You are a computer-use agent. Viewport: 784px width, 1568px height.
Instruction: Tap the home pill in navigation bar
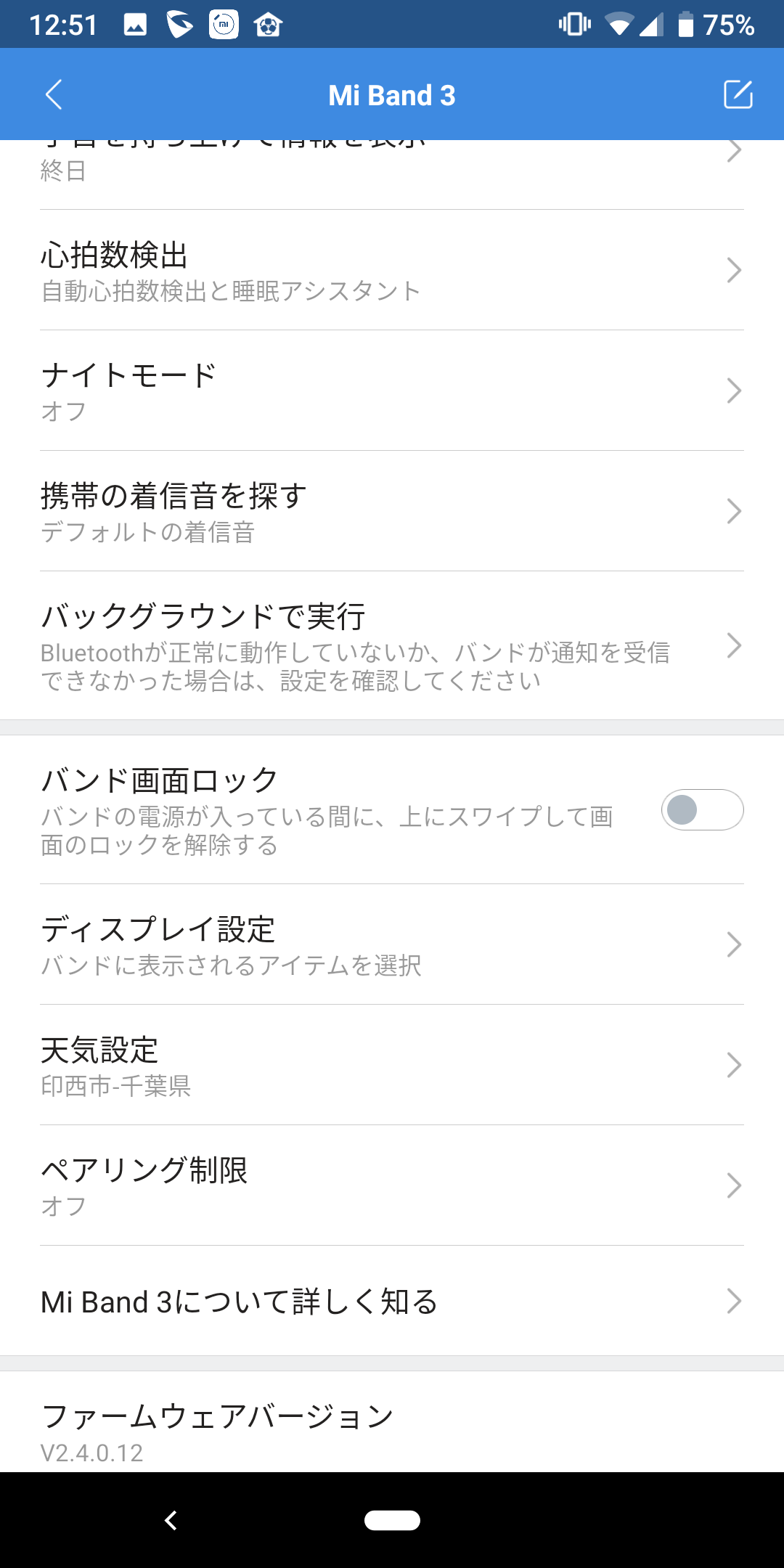click(x=392, y=1520)
